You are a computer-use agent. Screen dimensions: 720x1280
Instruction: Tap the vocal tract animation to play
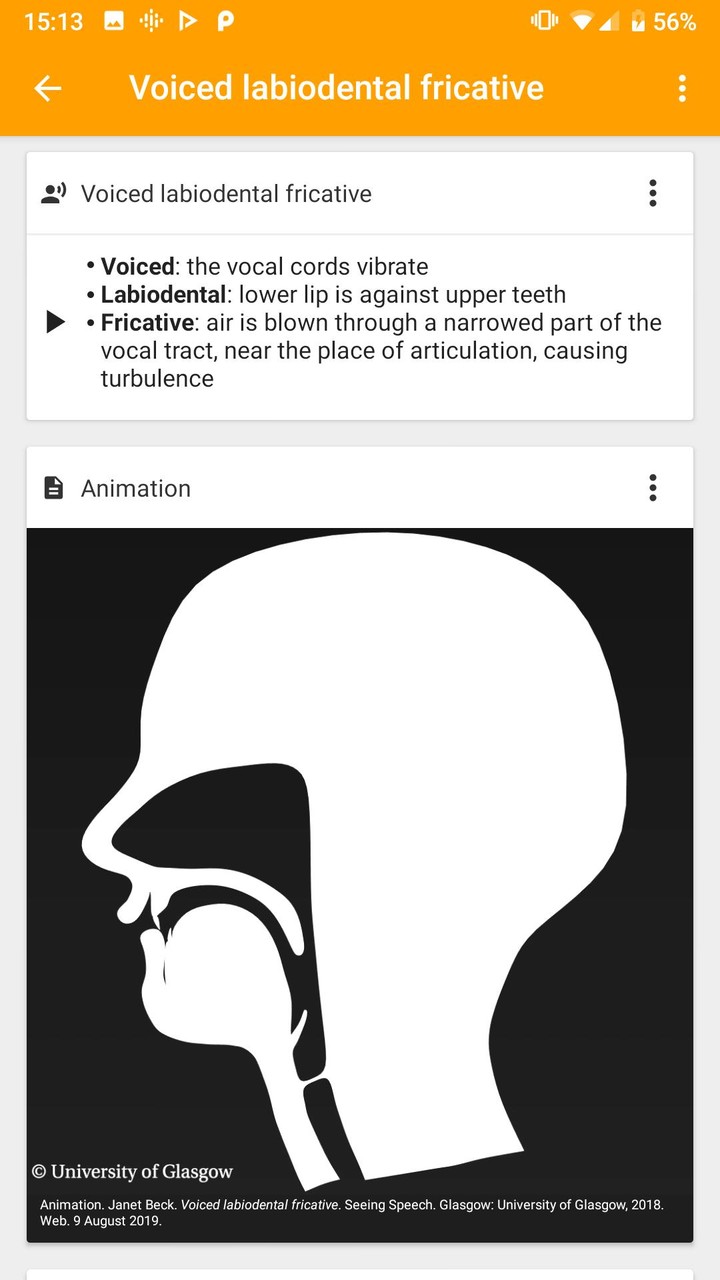[x=359, y=860]
